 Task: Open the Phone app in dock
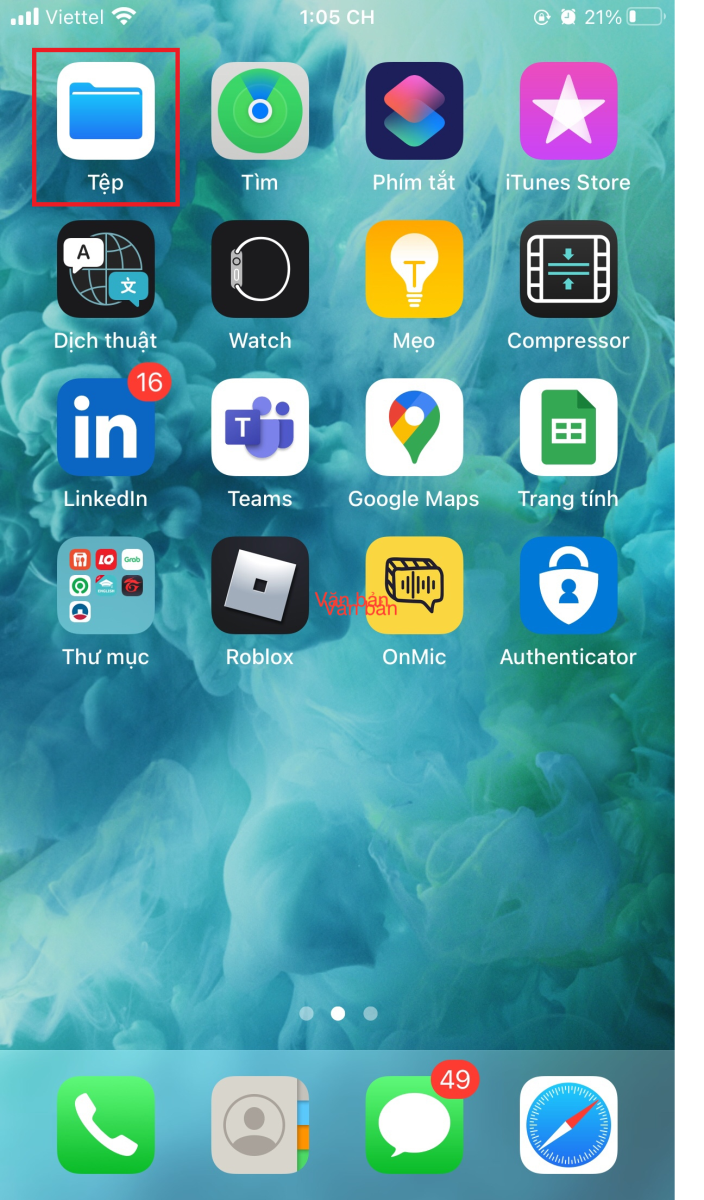[x=106, y=1124]
